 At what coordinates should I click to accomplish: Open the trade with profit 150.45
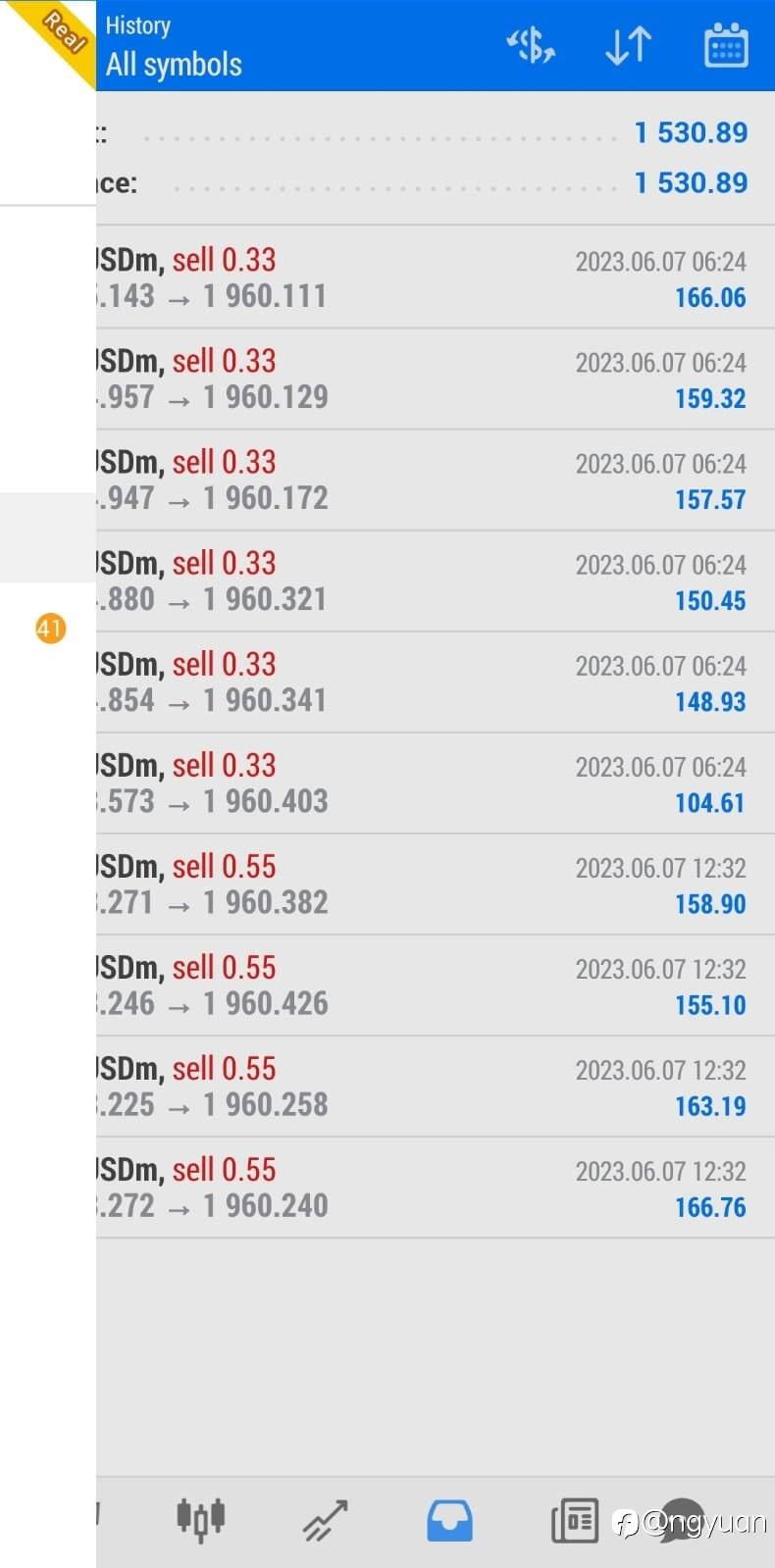pos(436,581)
